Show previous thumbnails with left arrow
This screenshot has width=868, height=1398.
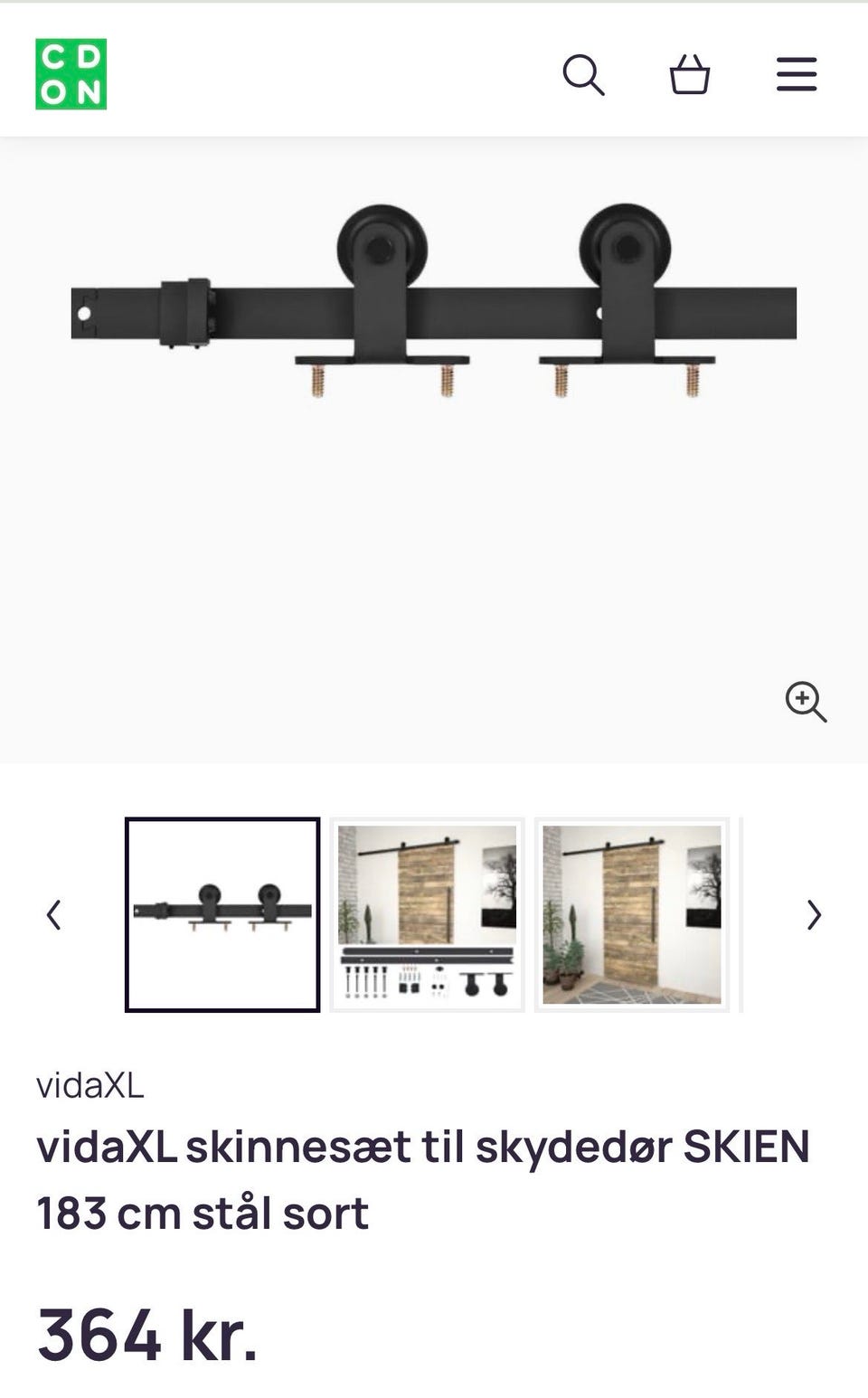pyautogui.click(x=54, y=914)
